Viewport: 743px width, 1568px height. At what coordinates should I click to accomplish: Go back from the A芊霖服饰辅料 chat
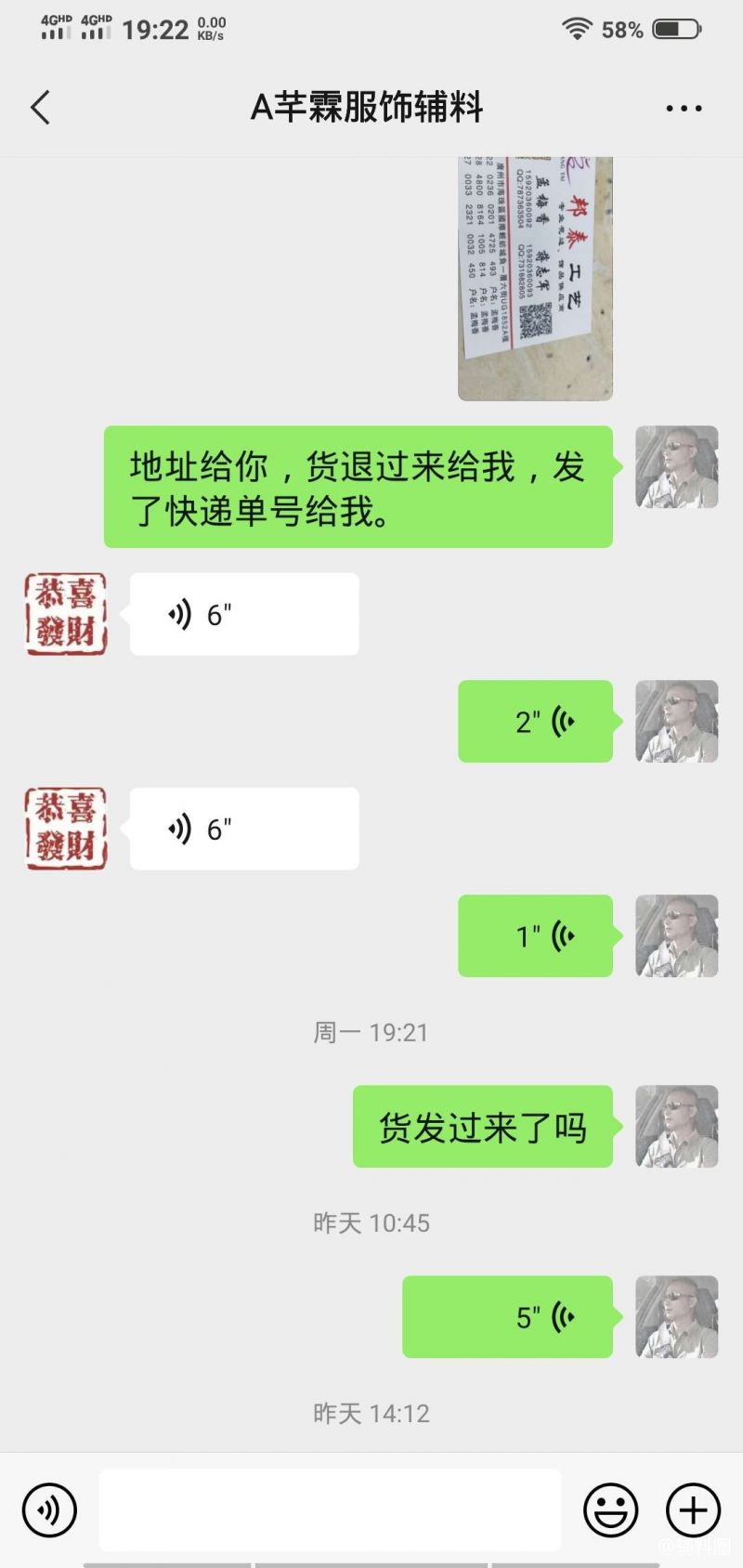pos(40,108)
